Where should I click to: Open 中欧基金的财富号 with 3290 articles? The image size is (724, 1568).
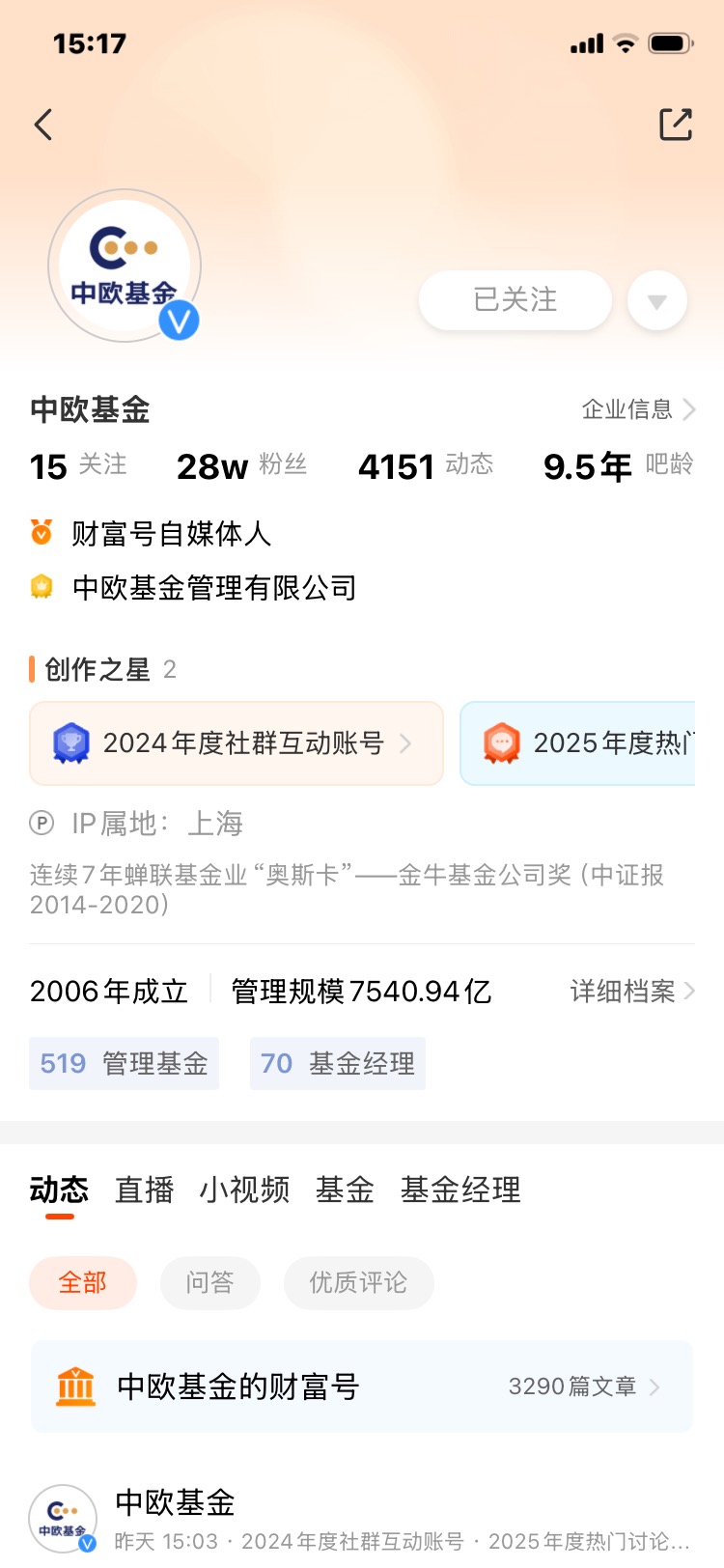click(362, 1387)
